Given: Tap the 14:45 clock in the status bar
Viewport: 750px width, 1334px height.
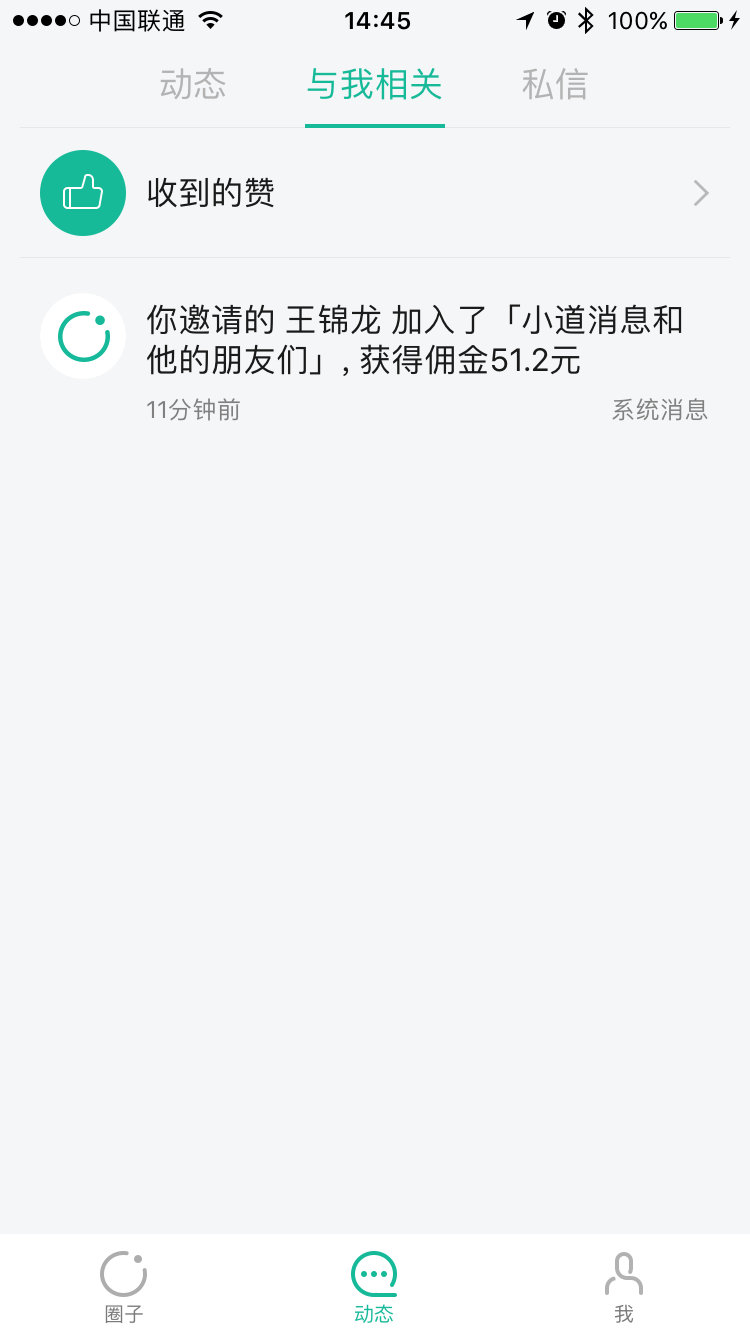Looking at the screenshot, I should [x=374, y=20].
